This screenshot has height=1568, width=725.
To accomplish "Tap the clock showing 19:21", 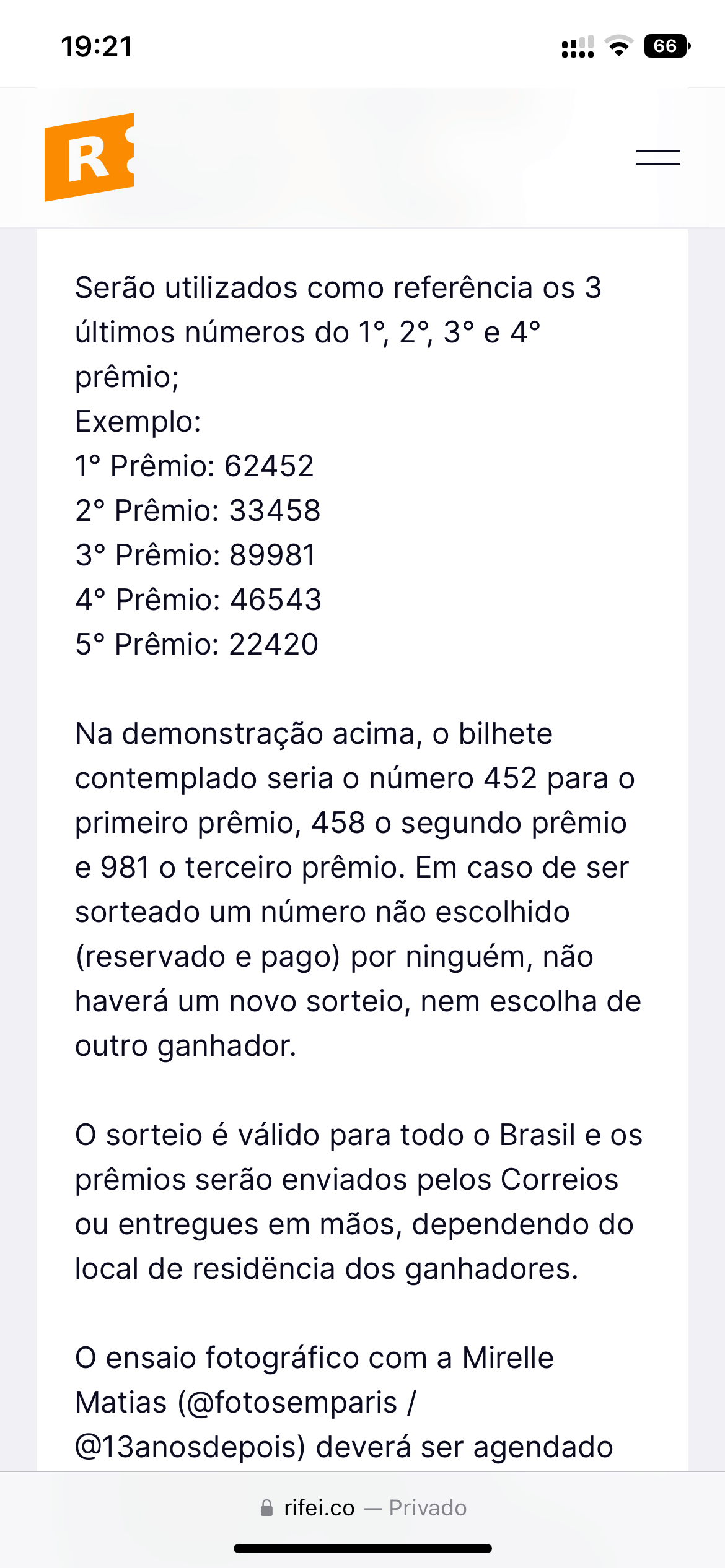I will [x=96, y=45].
